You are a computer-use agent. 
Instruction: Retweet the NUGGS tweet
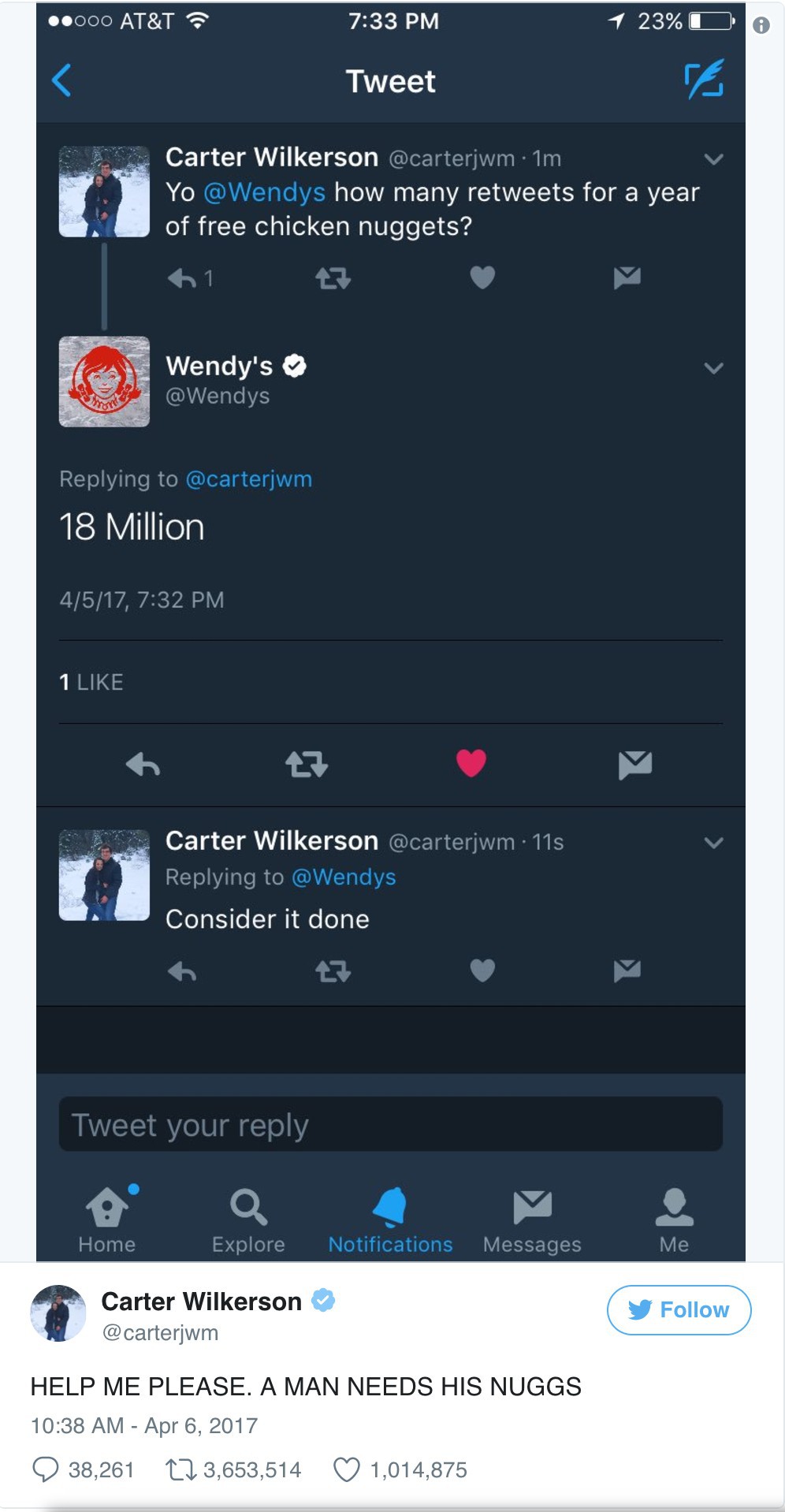point(180,1469)
